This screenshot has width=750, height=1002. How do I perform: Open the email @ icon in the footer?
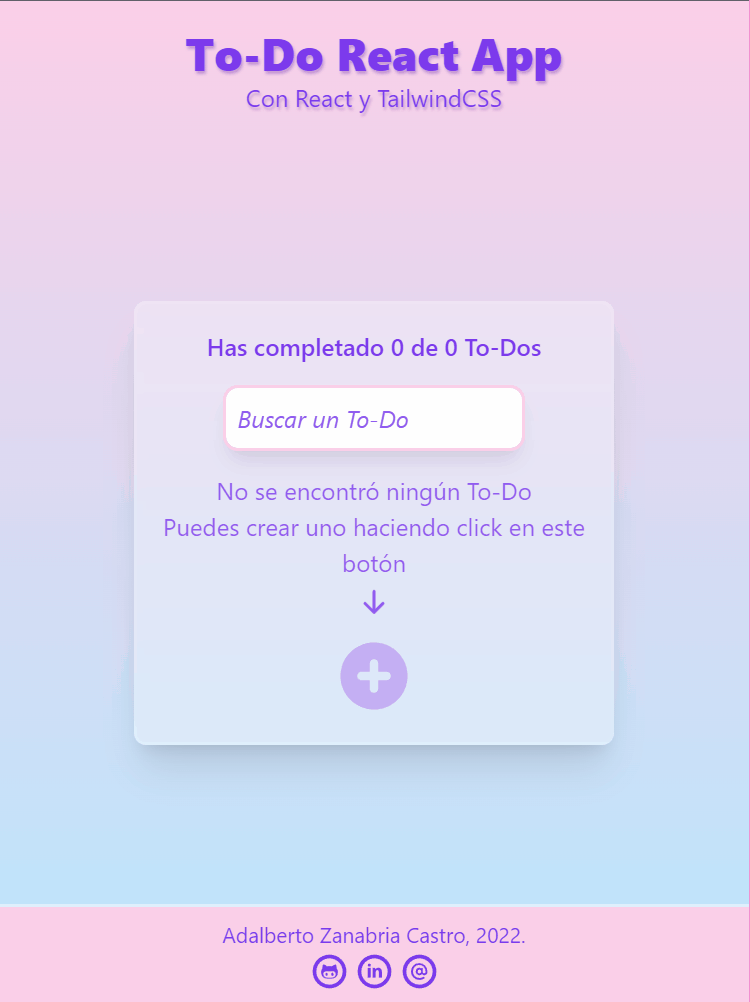point(419,970)
